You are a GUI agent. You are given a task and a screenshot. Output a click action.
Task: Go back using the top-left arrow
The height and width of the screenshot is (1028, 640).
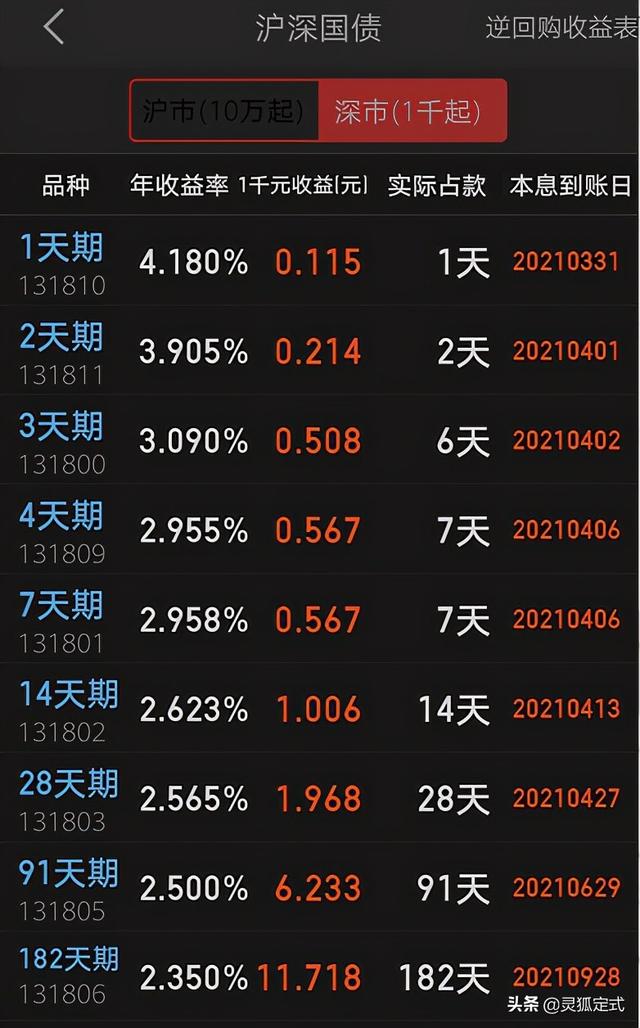point(54,28)
